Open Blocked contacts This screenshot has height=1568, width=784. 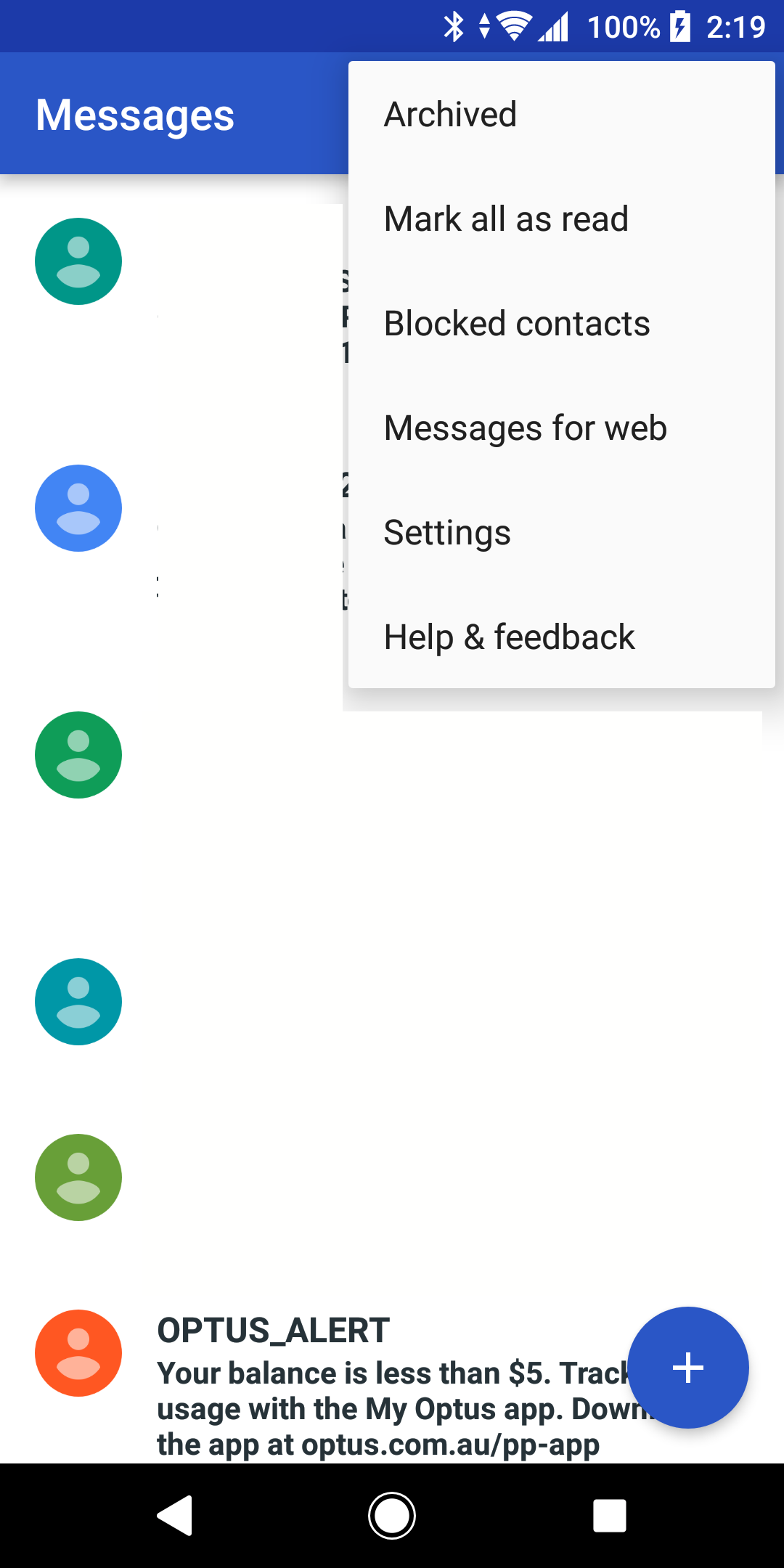(561, 323)
